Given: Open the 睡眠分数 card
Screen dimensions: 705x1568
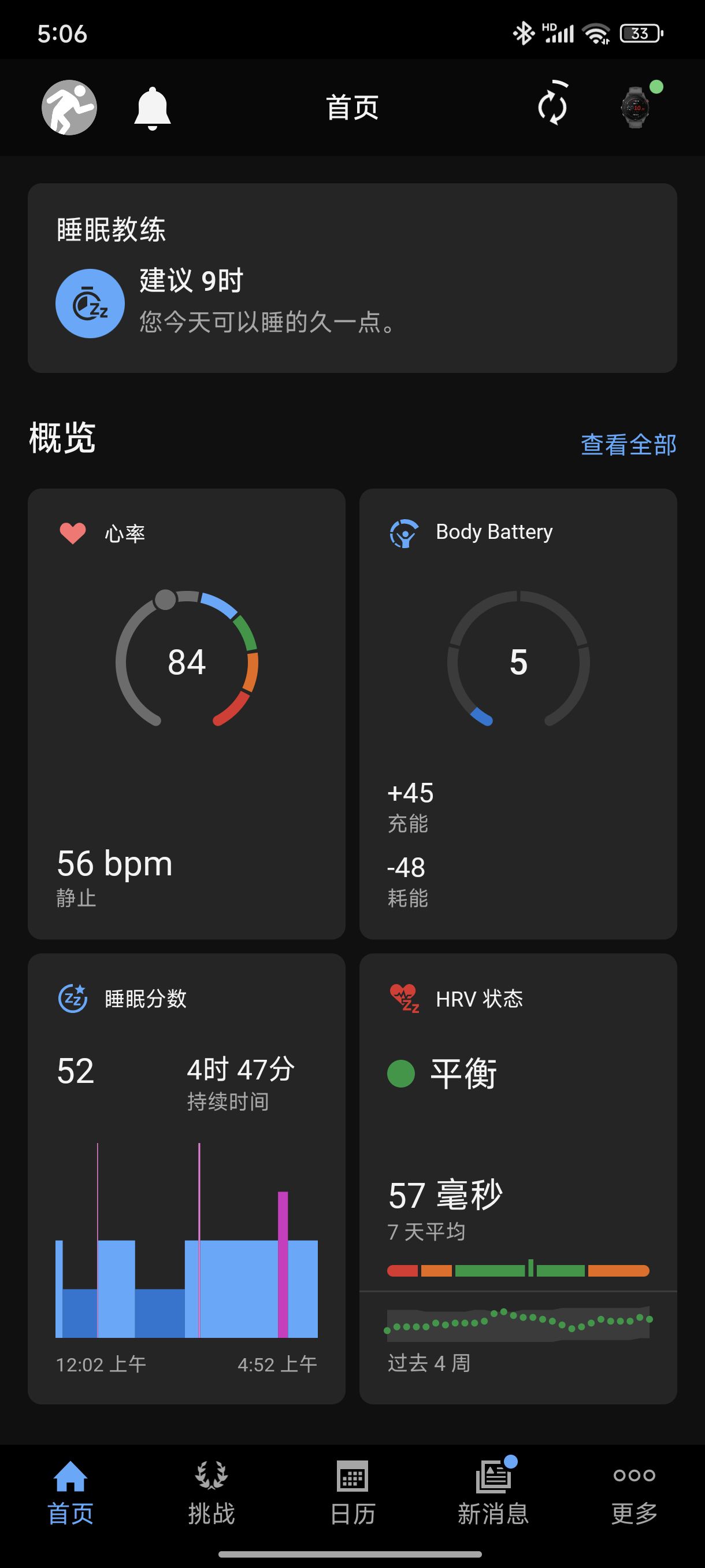Looking at the screenshot, I should pos(187,1179).
